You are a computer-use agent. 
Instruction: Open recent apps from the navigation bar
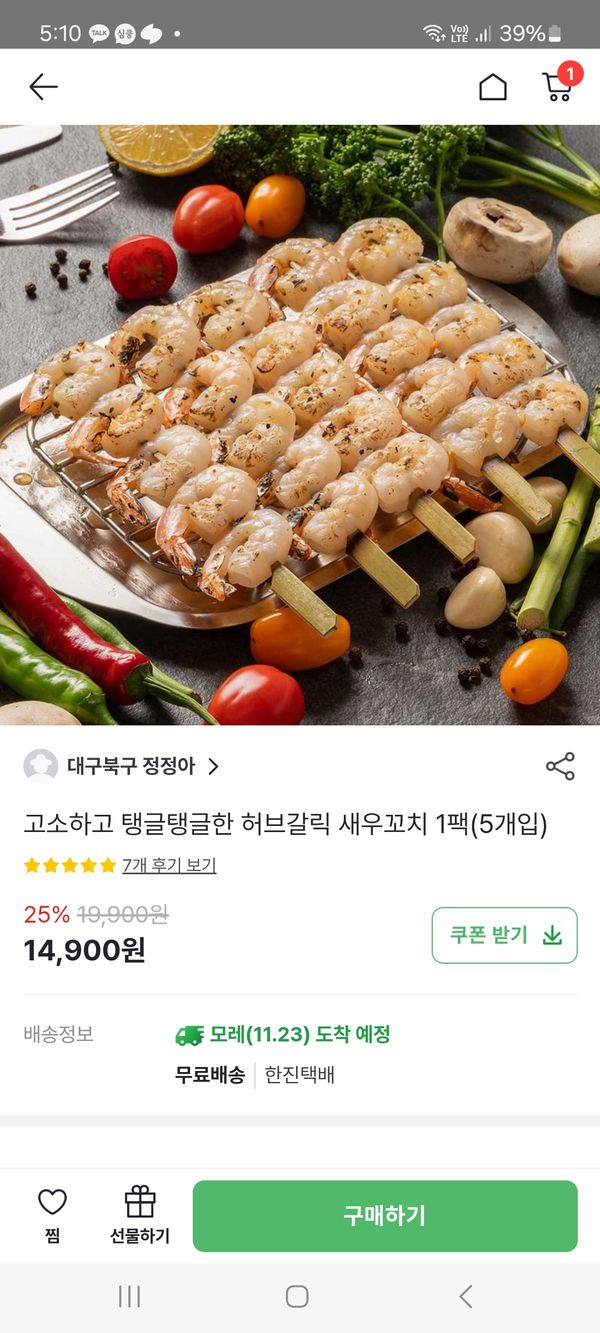(129, 1297)
